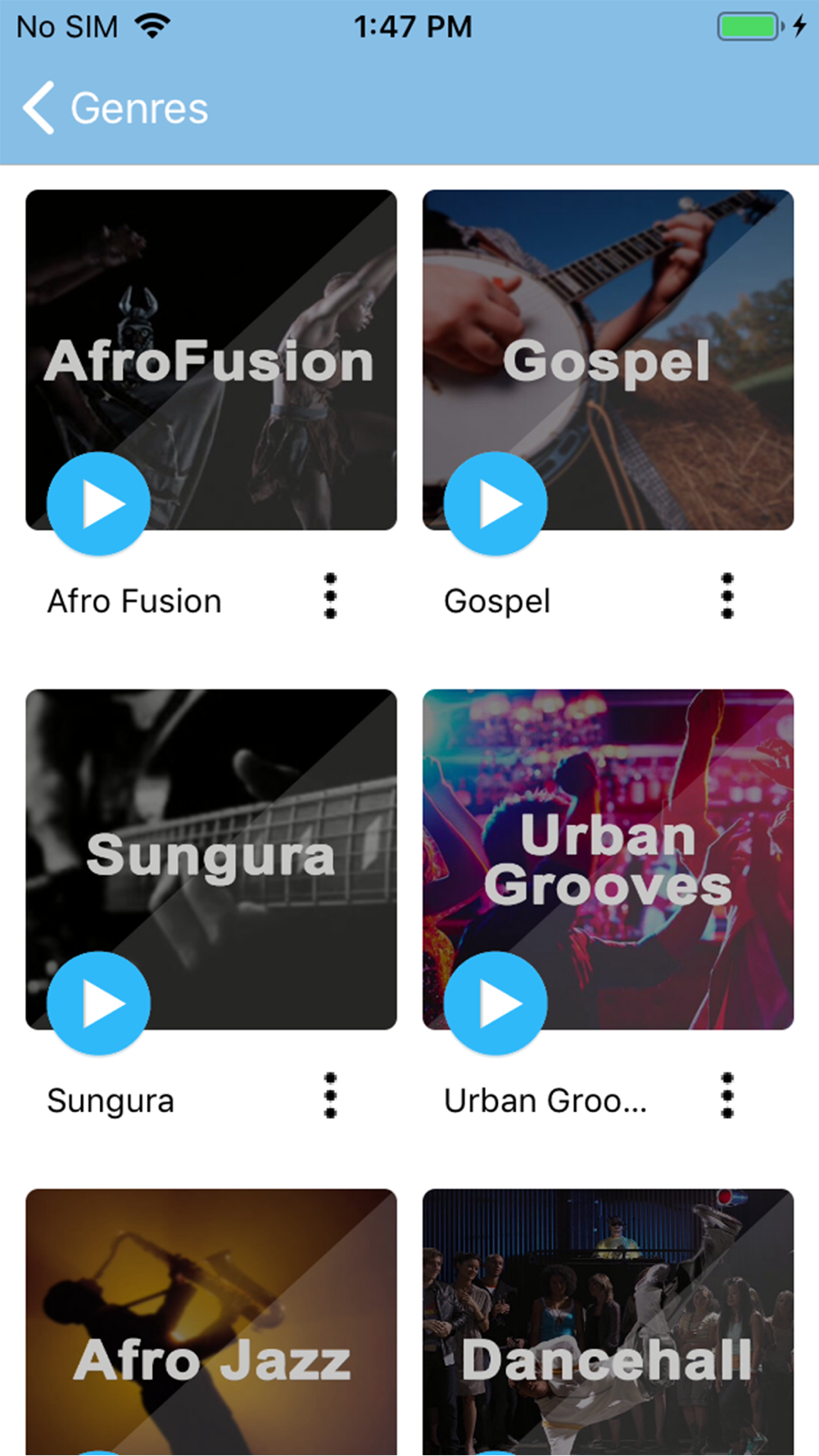Open more options for Urban Grooves

click(x=727, y=1096)
